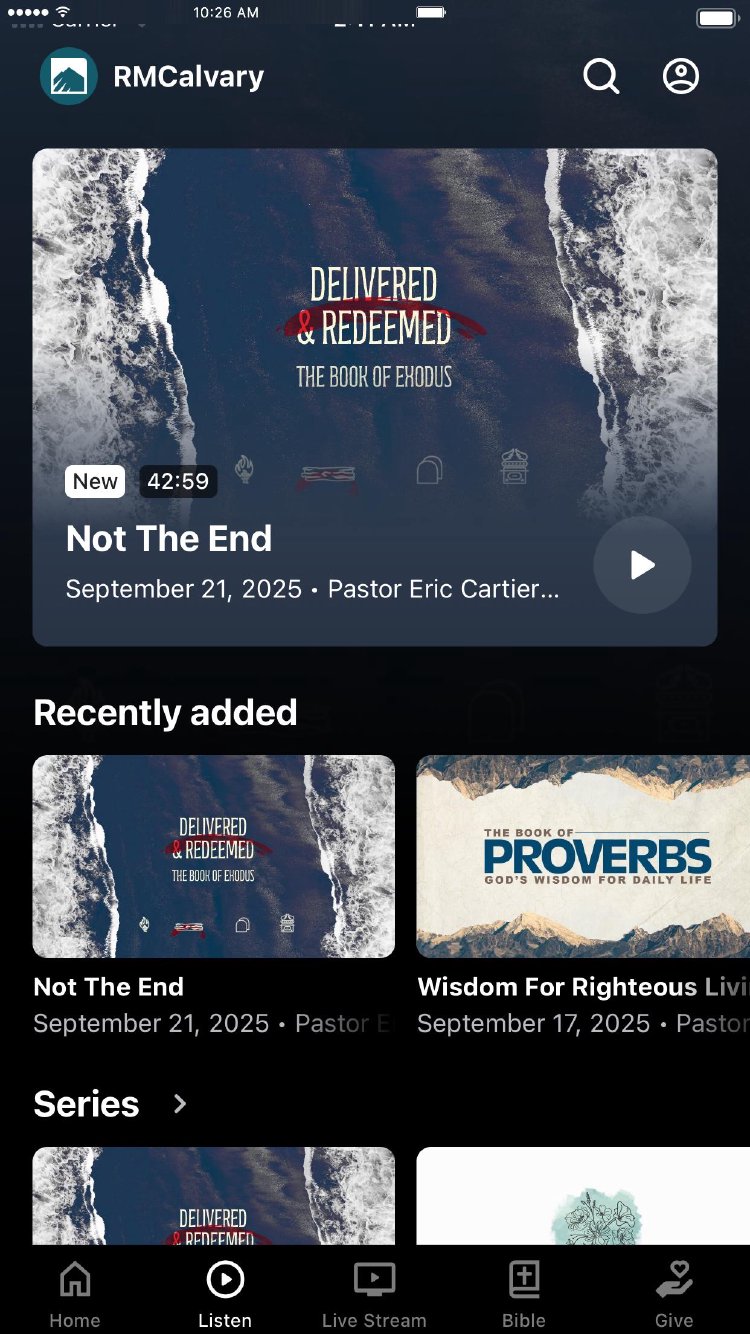Open the search icon
Image resolution: width=750 pixels, height=1334 pixels.
pos(601,76)
